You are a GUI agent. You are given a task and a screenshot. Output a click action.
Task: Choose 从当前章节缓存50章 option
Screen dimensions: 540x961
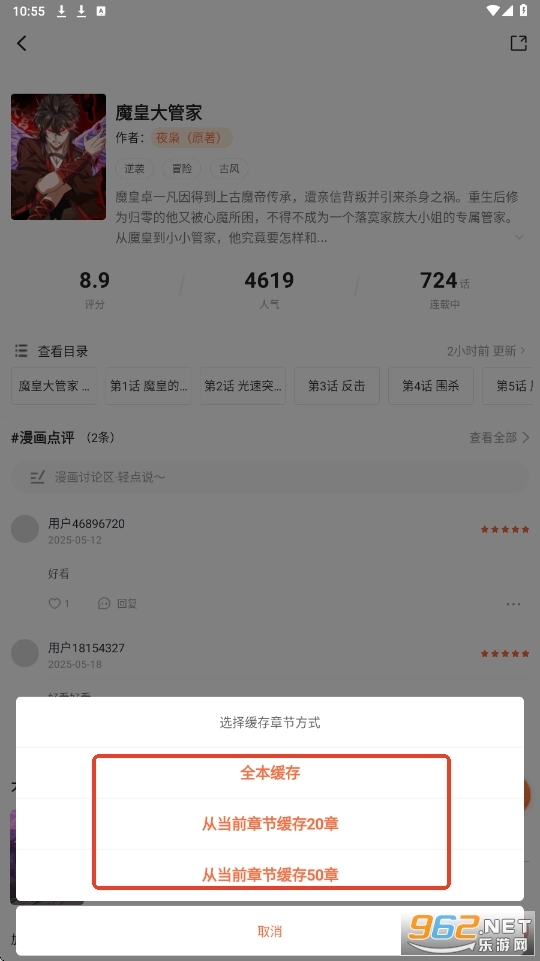click(x=270, y=875)
